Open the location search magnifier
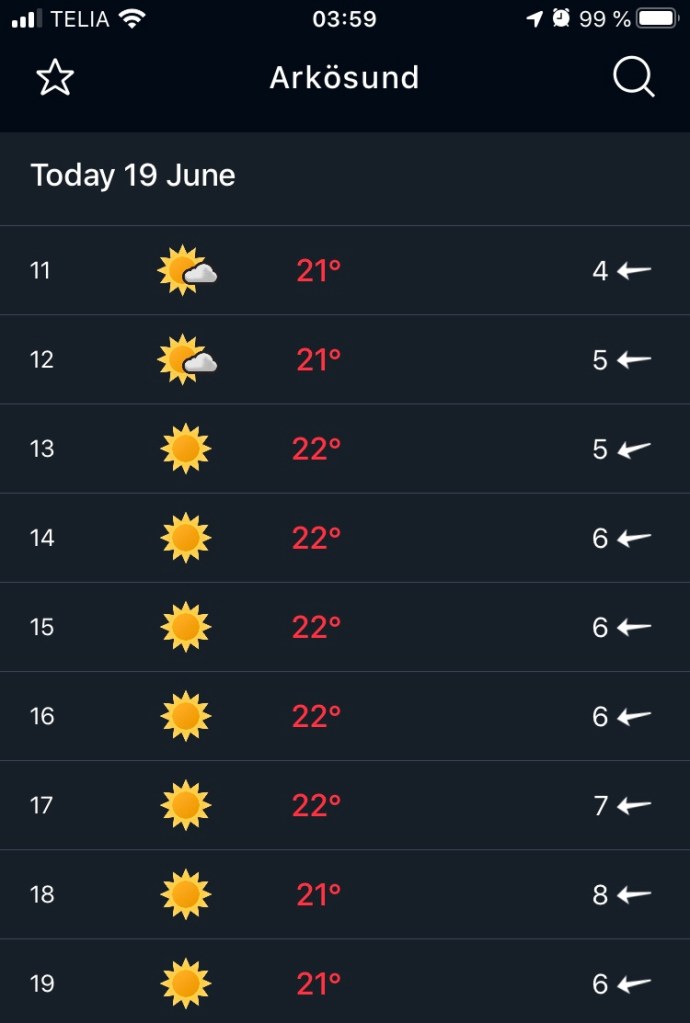Screen dimensions: 690x1023 click(x=633, y=77)
